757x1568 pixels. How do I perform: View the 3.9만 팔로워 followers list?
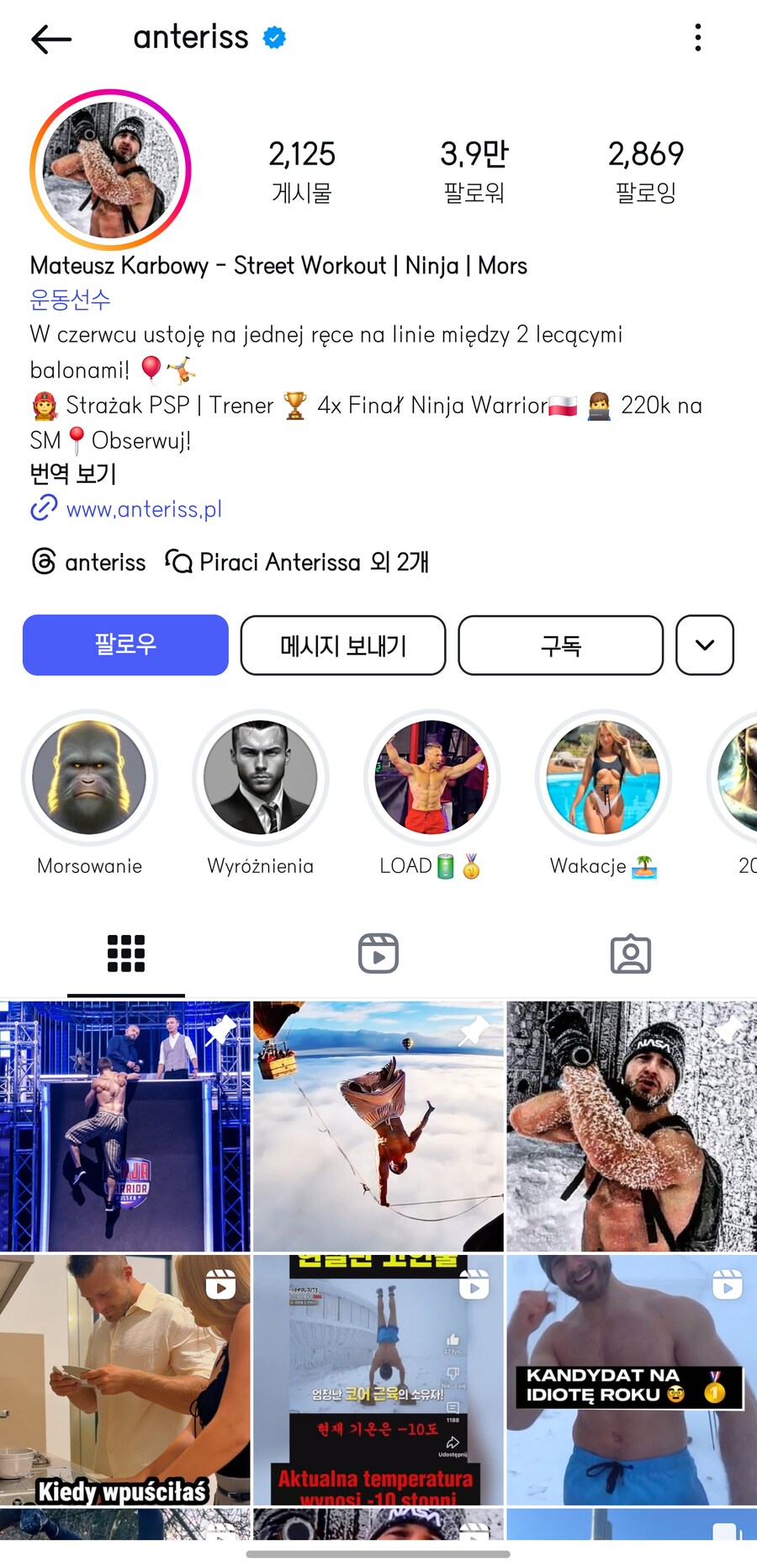pos(474,171)
